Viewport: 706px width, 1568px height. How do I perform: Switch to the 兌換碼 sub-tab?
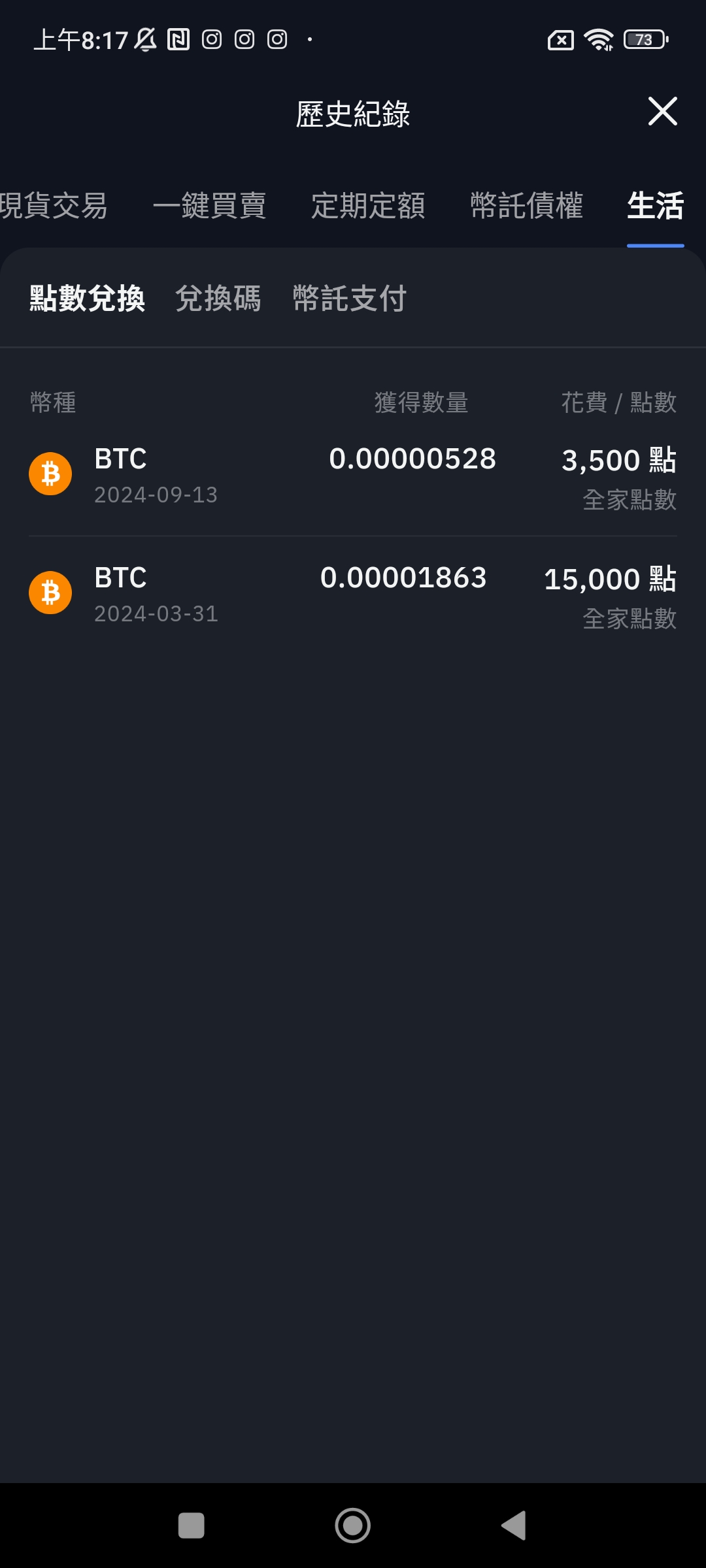point(218,299)
